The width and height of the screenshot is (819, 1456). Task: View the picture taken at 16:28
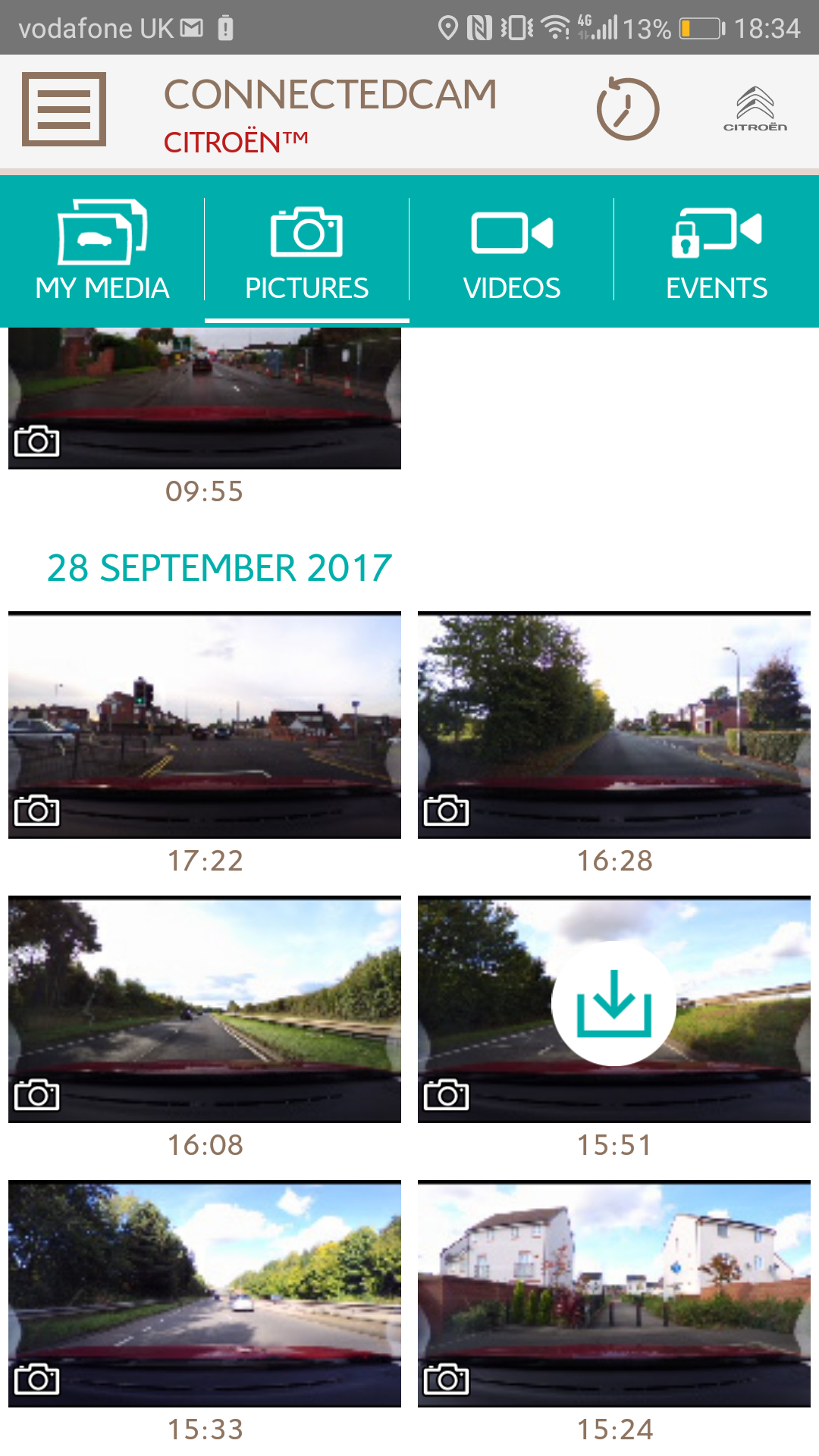(x=614, y=725)
